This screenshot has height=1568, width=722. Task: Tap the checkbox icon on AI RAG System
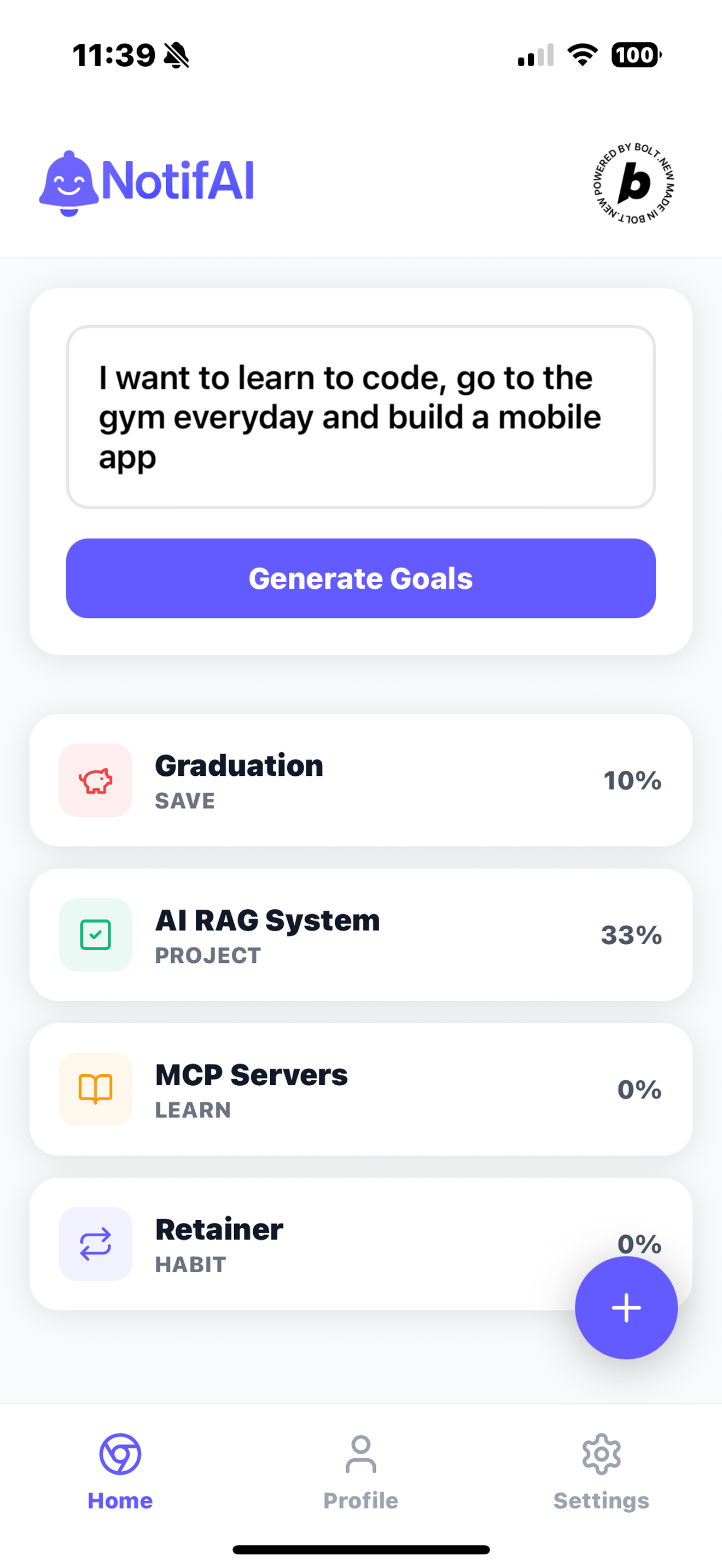pos(95,935)
